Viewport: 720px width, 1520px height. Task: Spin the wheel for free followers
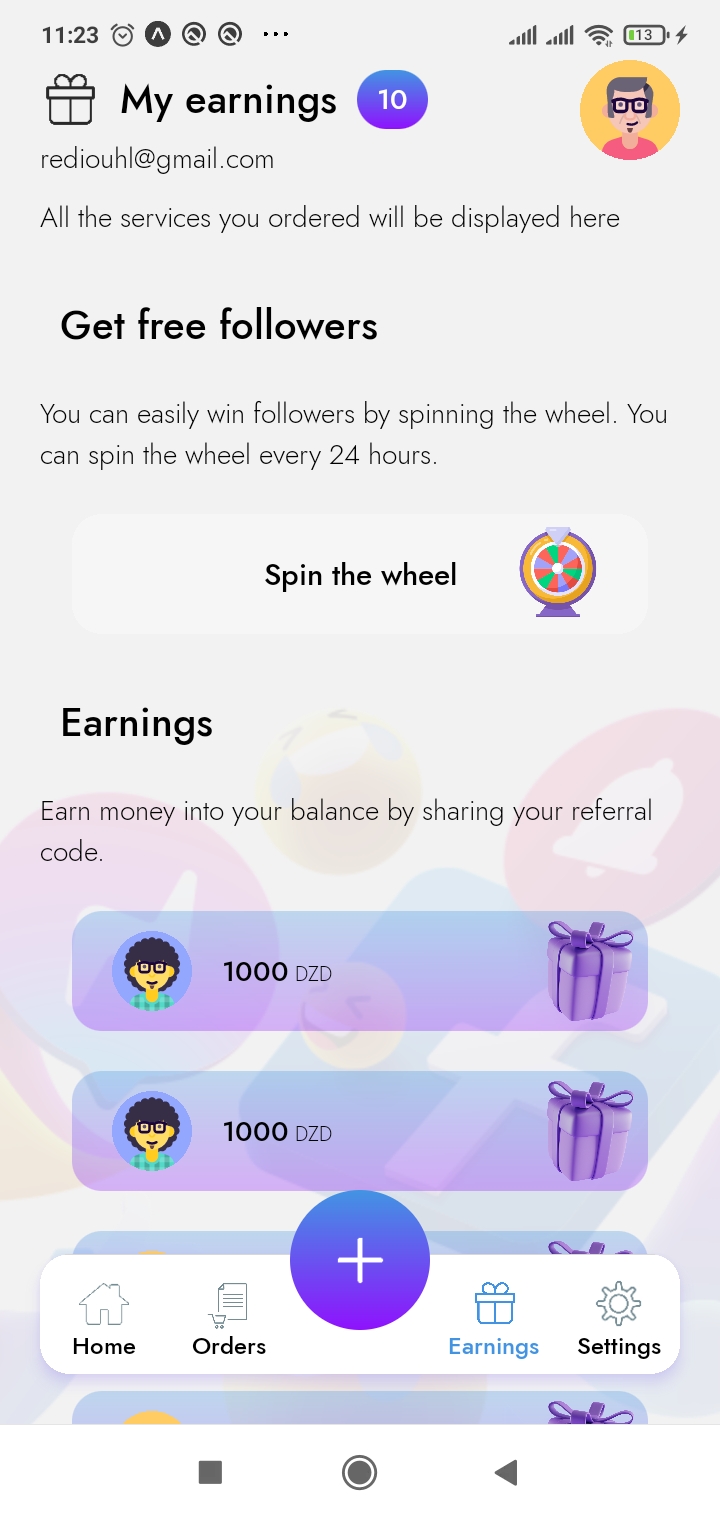coord(360,575)
